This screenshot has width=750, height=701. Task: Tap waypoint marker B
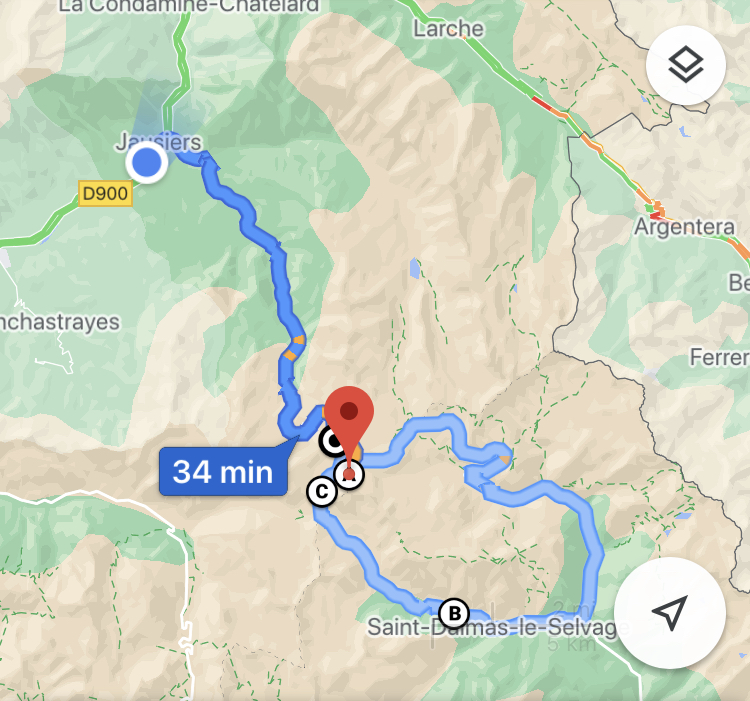click(x=453, y=612)
